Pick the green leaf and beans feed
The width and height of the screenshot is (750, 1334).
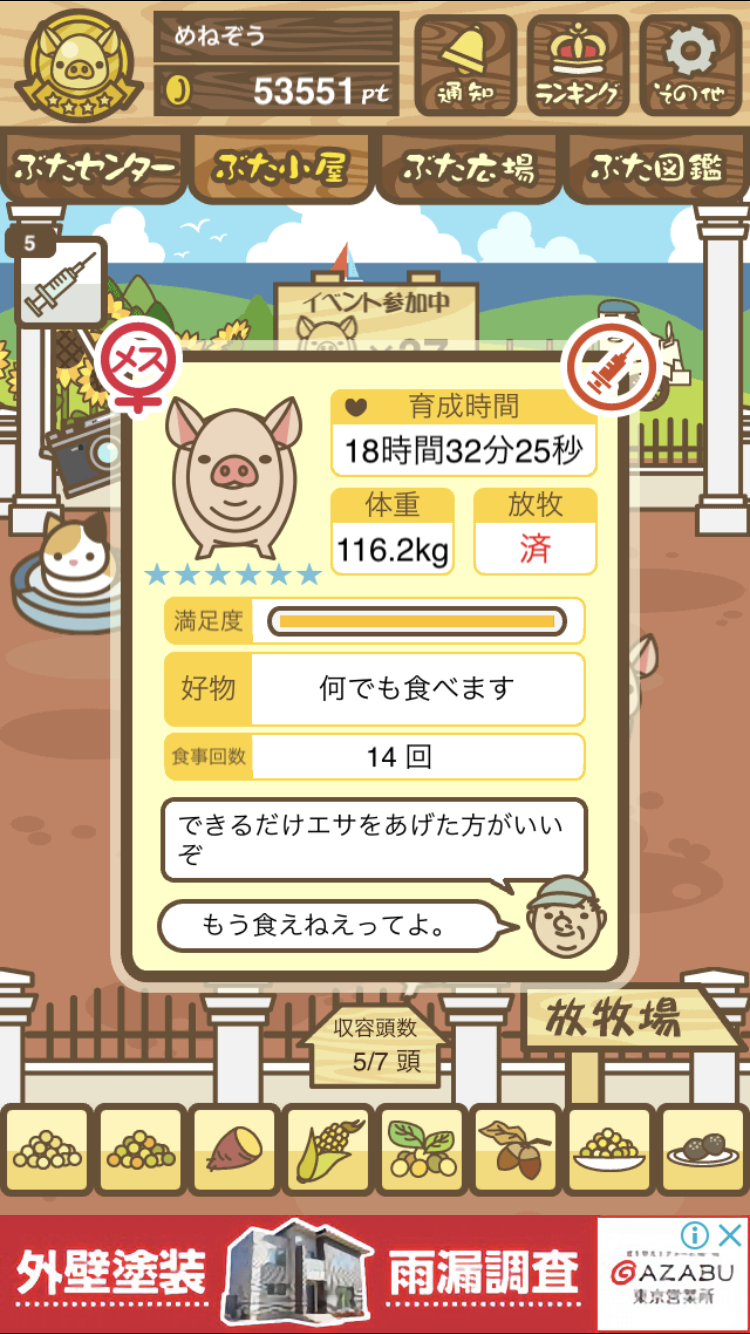tap(422, 1149)
